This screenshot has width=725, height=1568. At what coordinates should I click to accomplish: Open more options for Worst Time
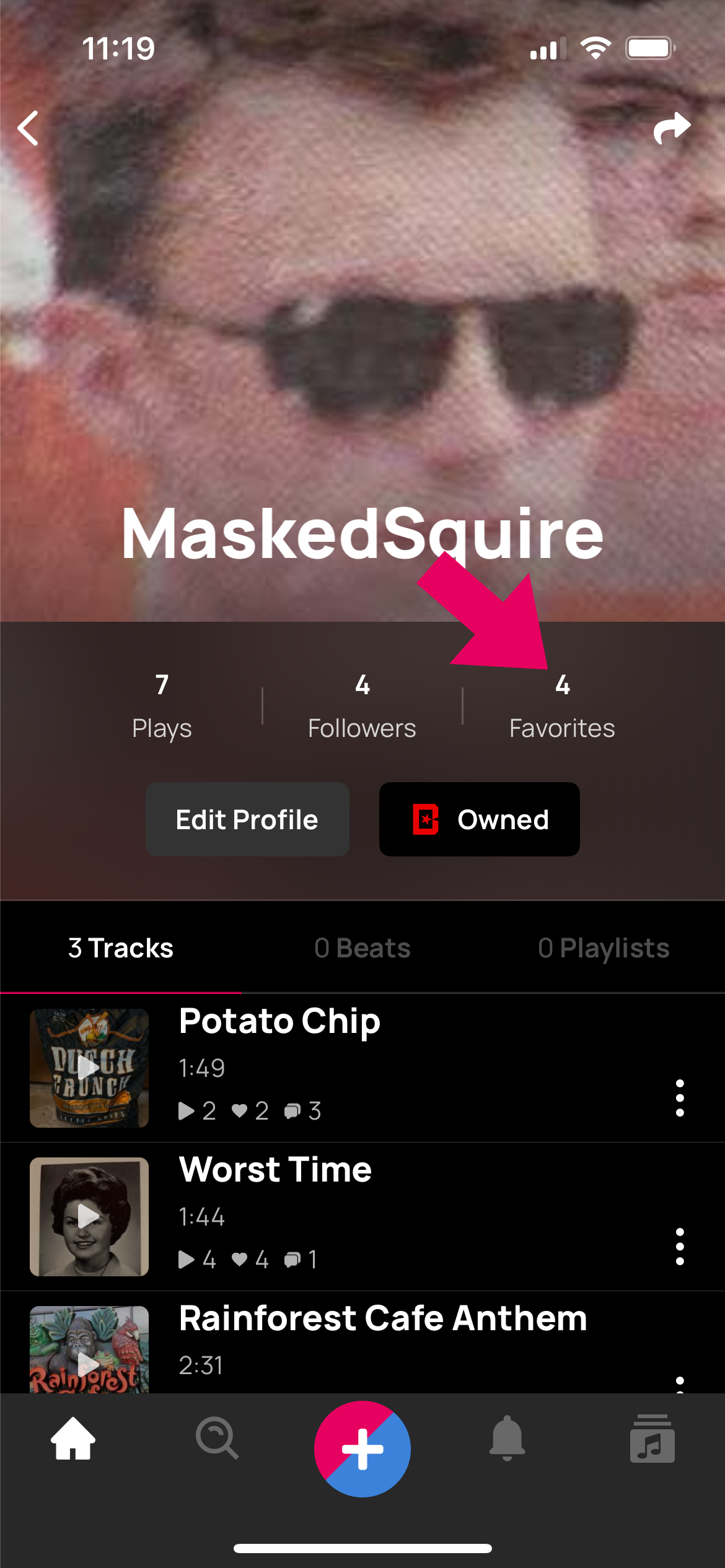pos(680,1247)
